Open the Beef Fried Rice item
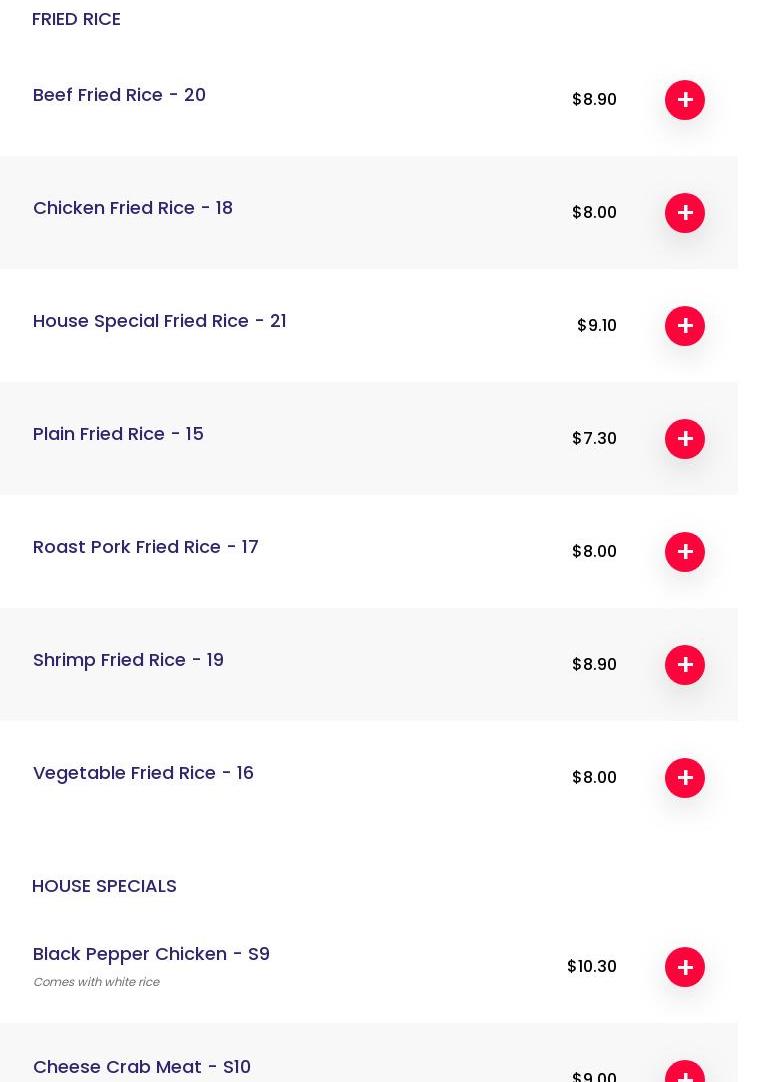The image size is (770, 1082). coord(119,95)
